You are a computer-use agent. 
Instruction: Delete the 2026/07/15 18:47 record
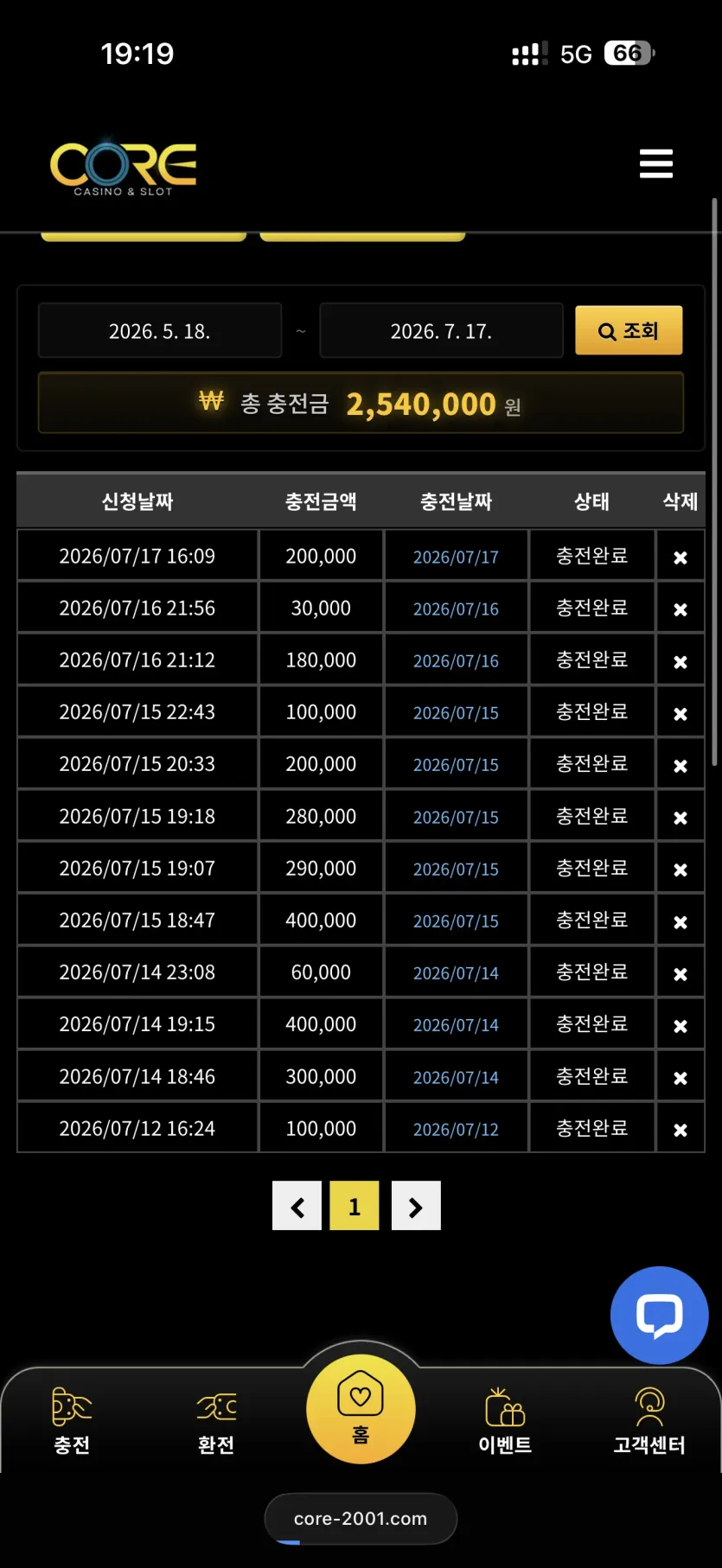click(x=680, y=922)
